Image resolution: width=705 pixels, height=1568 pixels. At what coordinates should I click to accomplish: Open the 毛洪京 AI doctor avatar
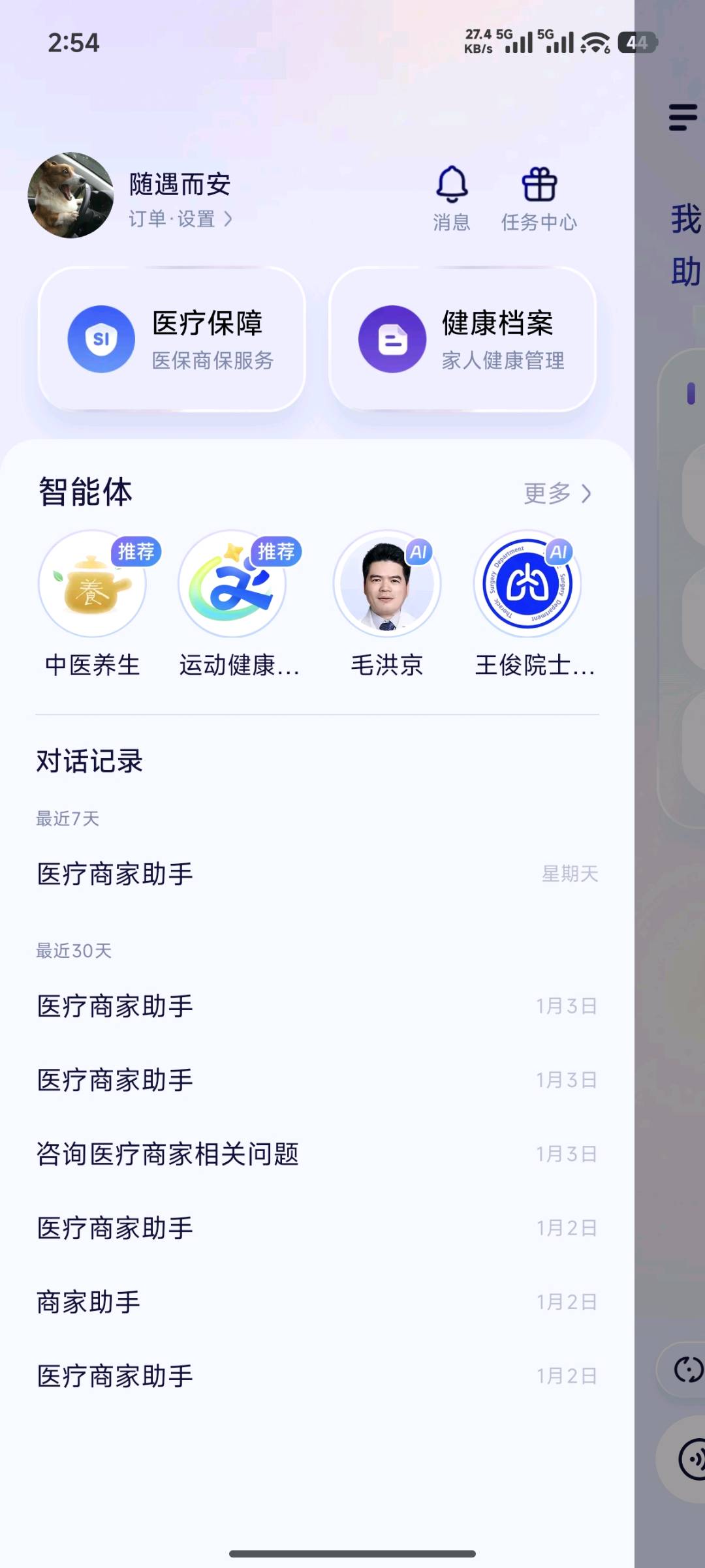(x=386, y=584)
